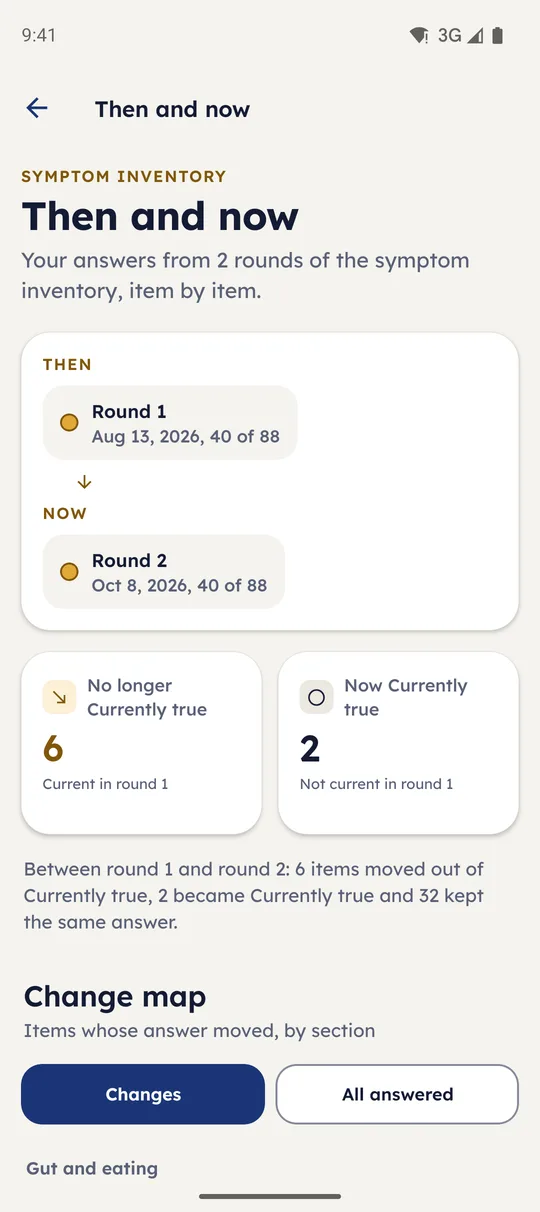Open the No longer Currently true card

pyautogui.click(x=141, y=743)
